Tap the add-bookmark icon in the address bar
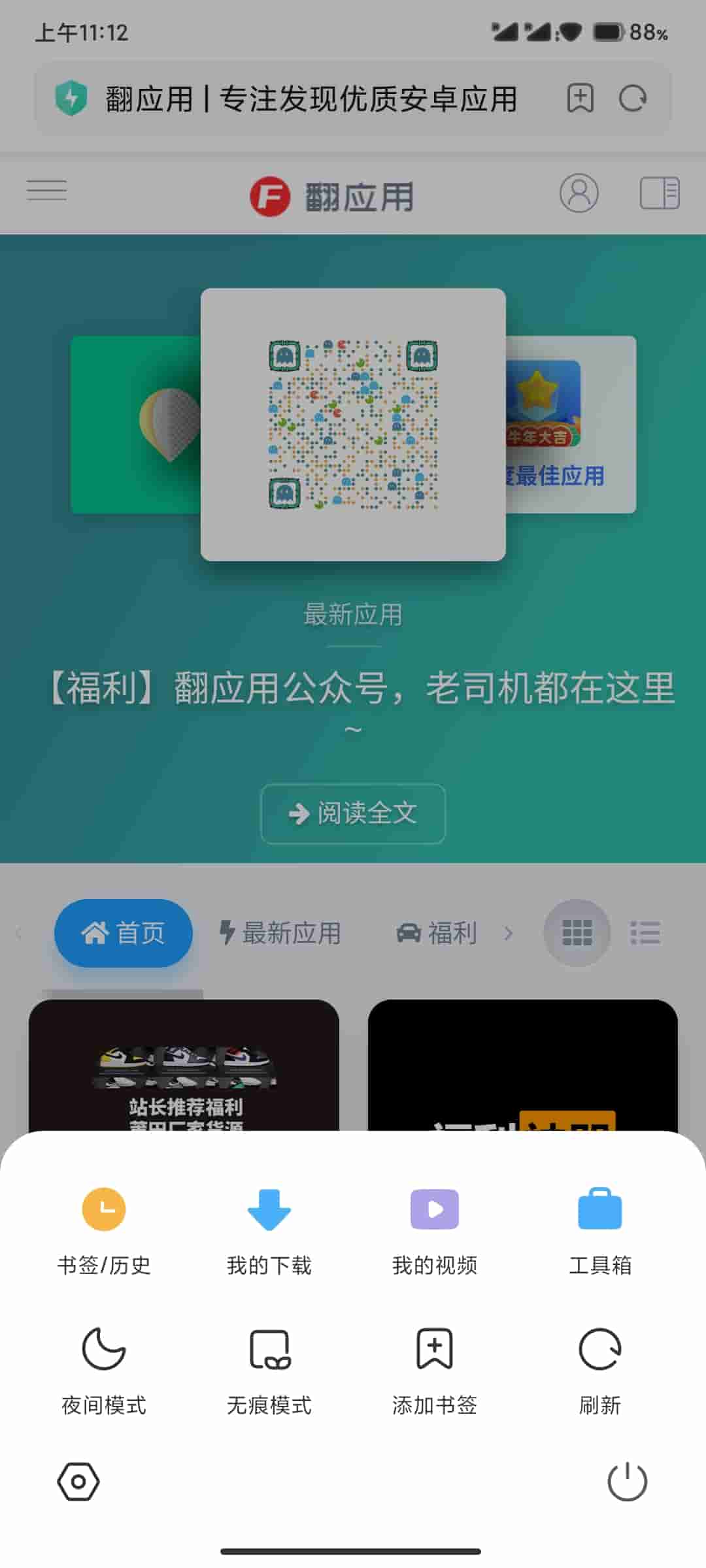706x1568 pixels. tap(580, 99)
